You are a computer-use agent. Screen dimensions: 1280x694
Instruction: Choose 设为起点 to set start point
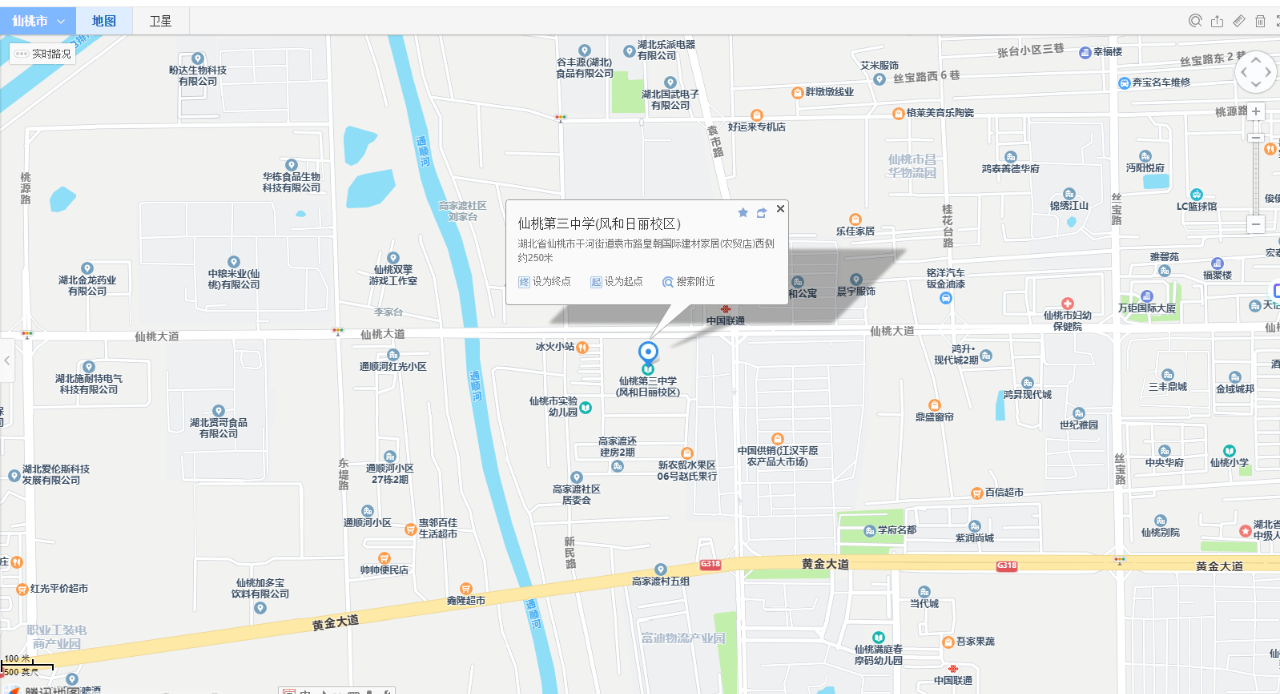(x=616, y=282)
